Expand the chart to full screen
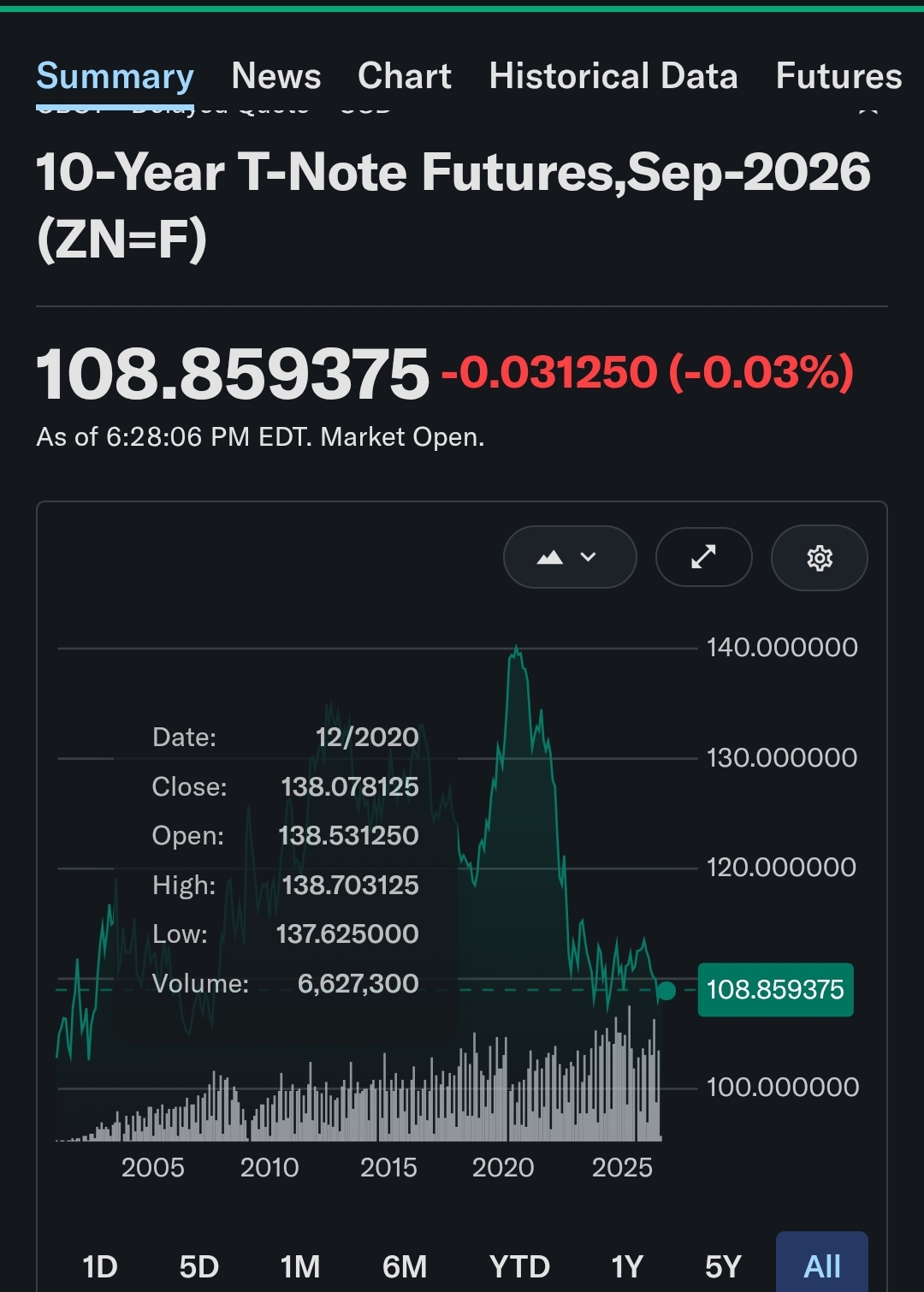The width and height of the screenshot is (924, 1292). coord(703,557)
